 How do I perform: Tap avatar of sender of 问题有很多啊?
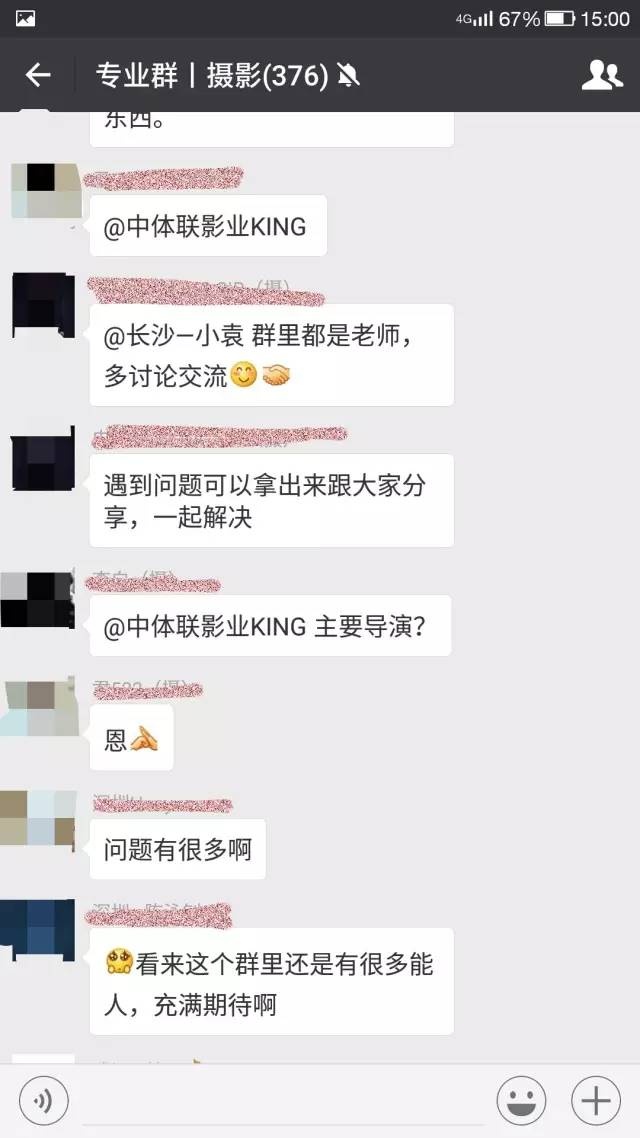pos(38,820)
